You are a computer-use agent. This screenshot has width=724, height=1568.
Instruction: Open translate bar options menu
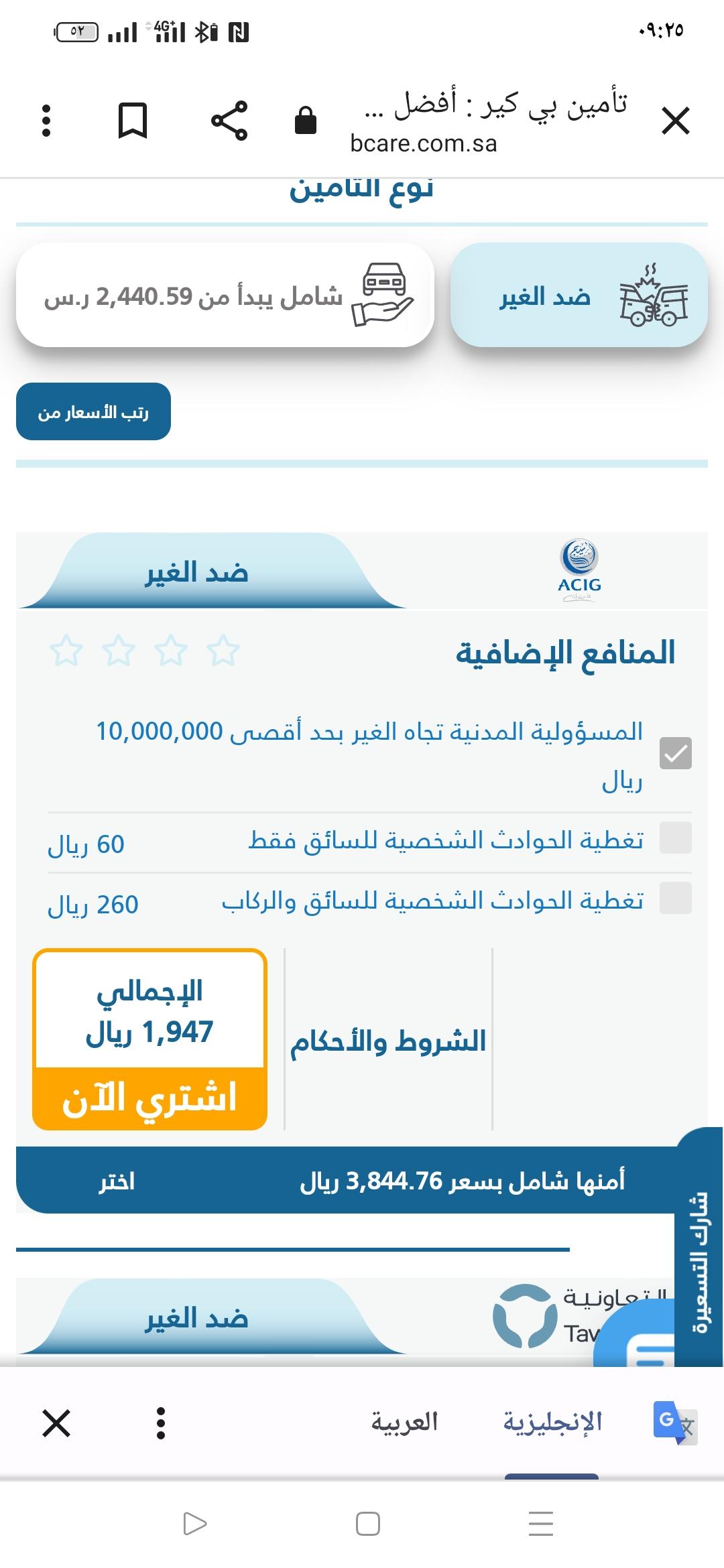click(x=160, y=1423)
